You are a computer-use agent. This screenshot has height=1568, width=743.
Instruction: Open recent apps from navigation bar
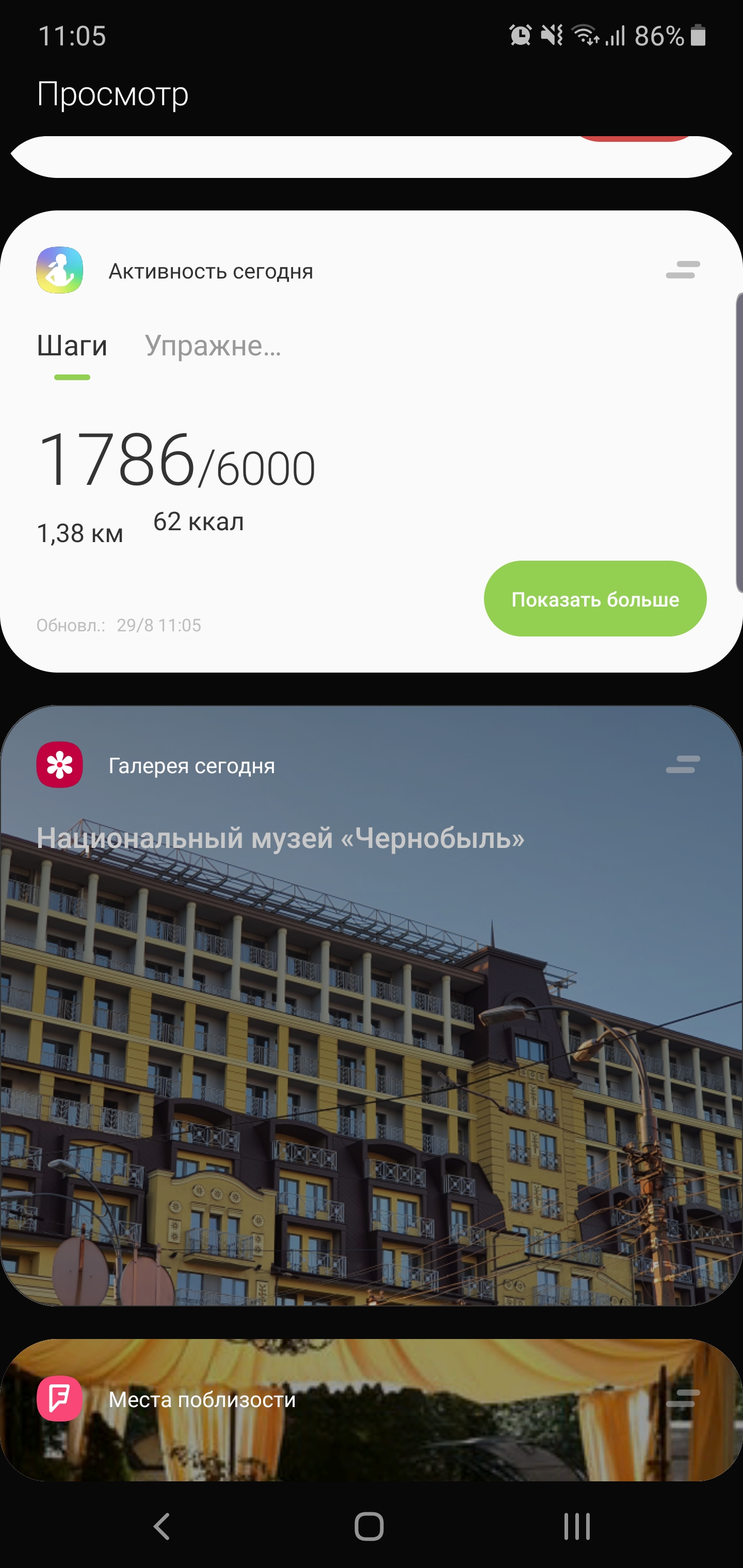[x=576, y=1526]
